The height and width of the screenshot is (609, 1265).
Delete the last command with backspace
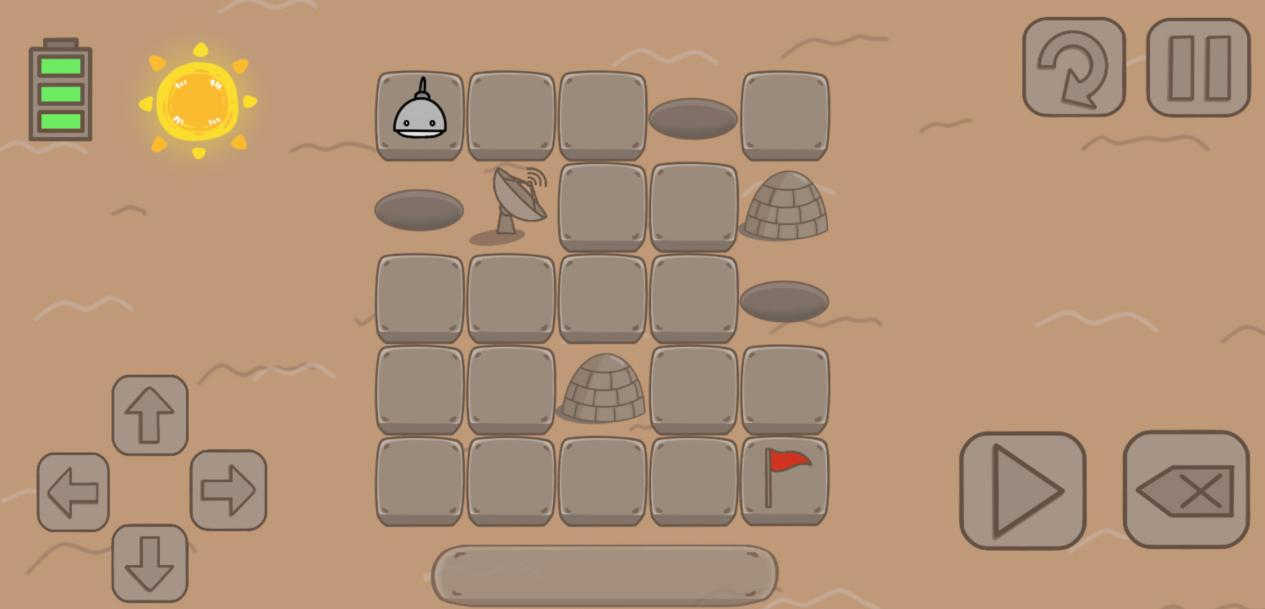coord(1186,490)
